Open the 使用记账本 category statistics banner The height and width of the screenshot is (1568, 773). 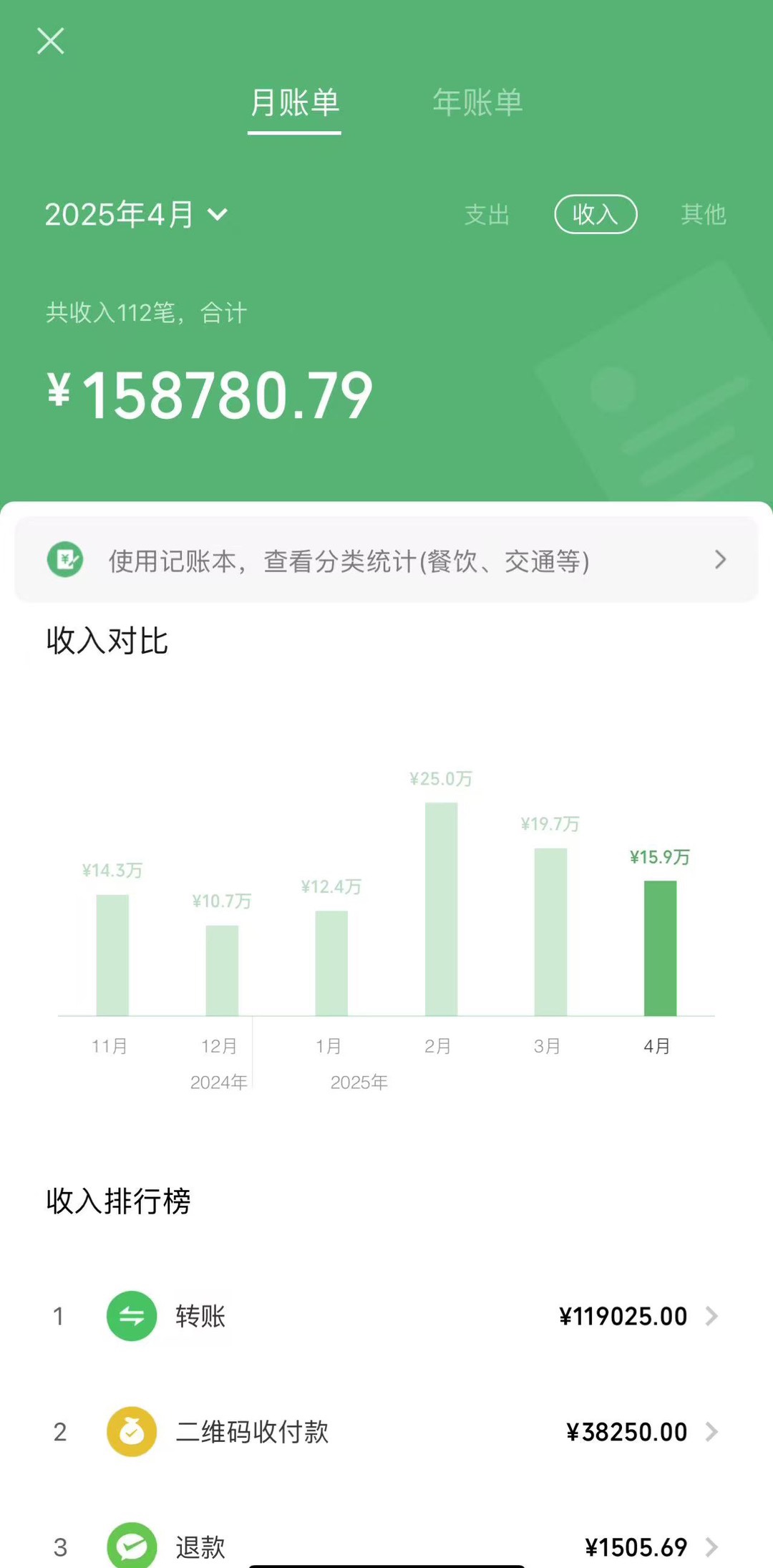(386, 560)
